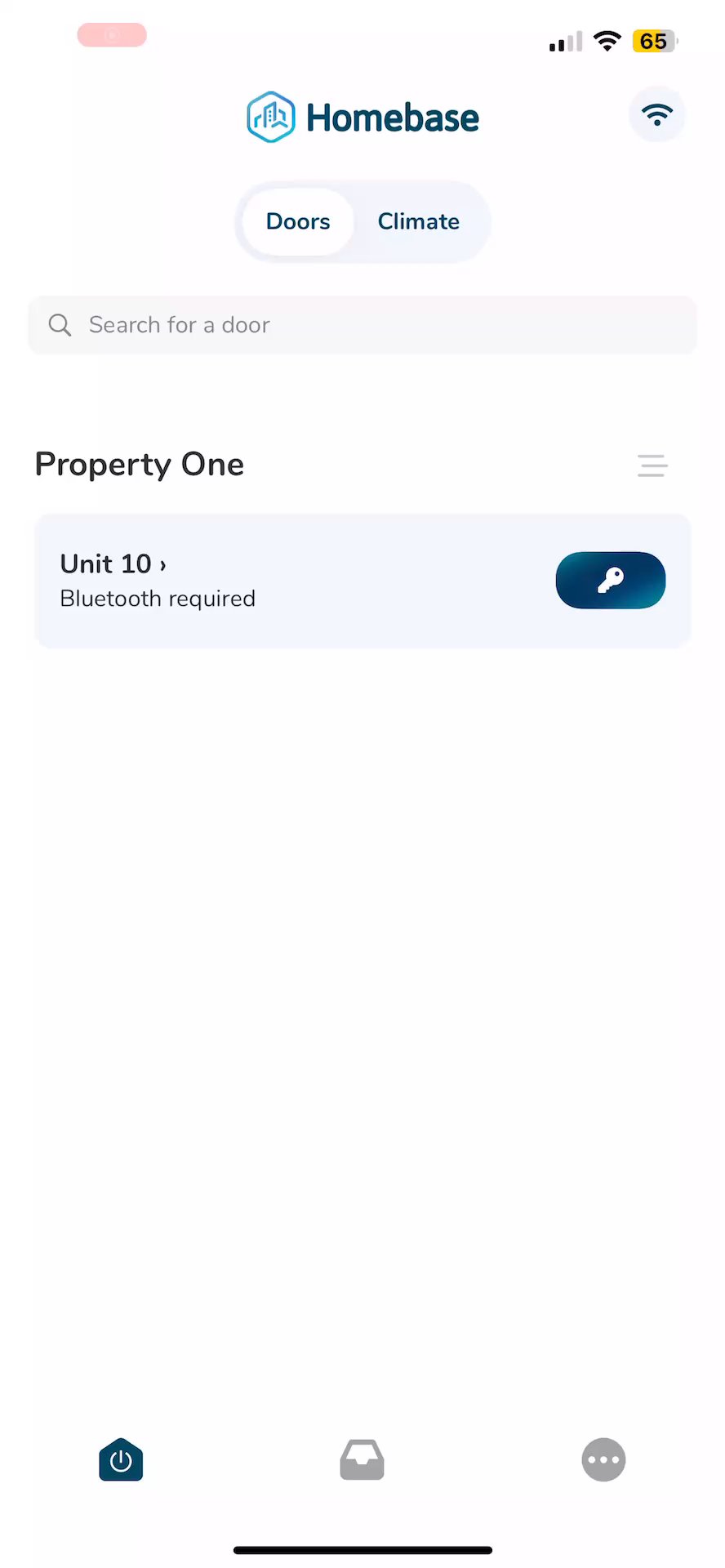Screen dimensions: 725x1568
Task: Tap the Search for a door field
Action: click(x=362, y=325)
